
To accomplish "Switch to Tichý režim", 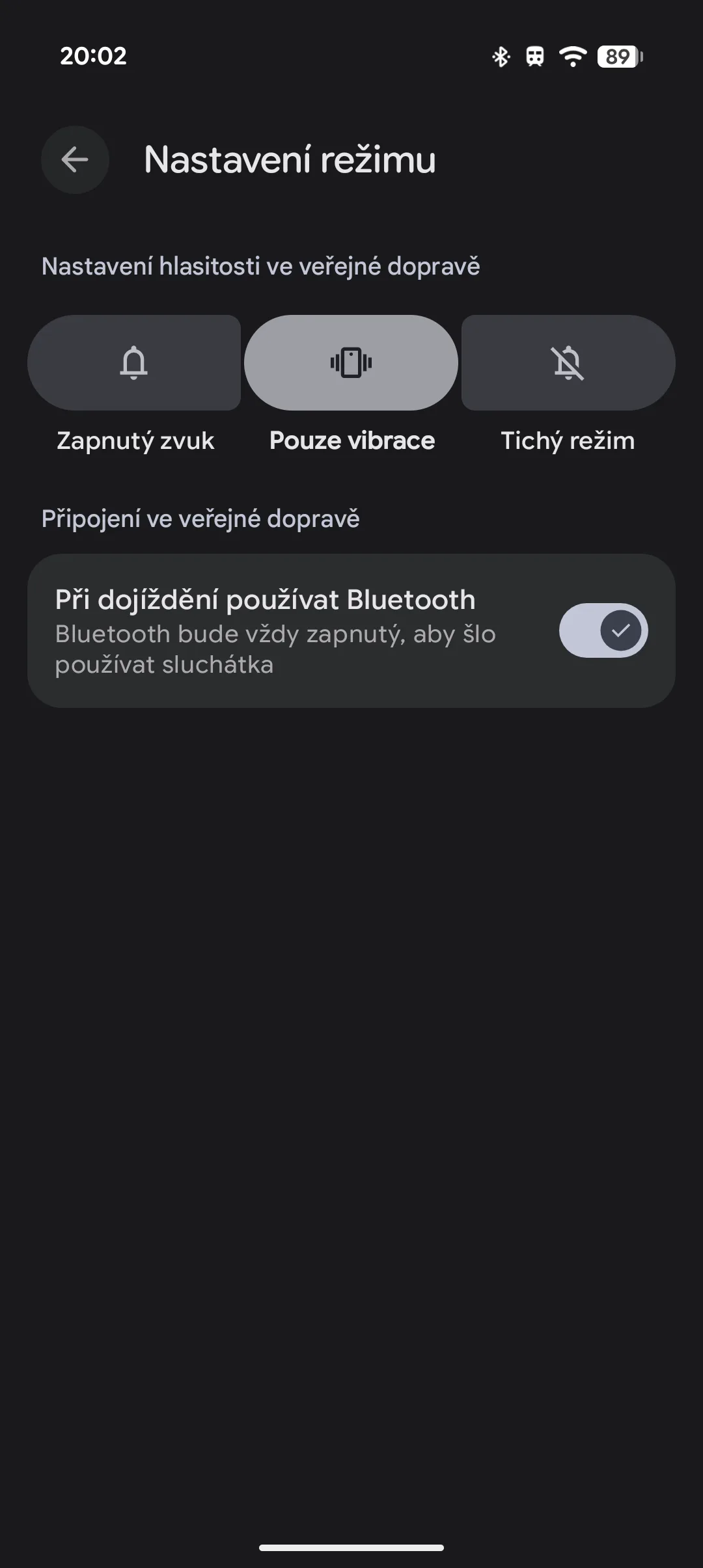I will click(568, 362).
